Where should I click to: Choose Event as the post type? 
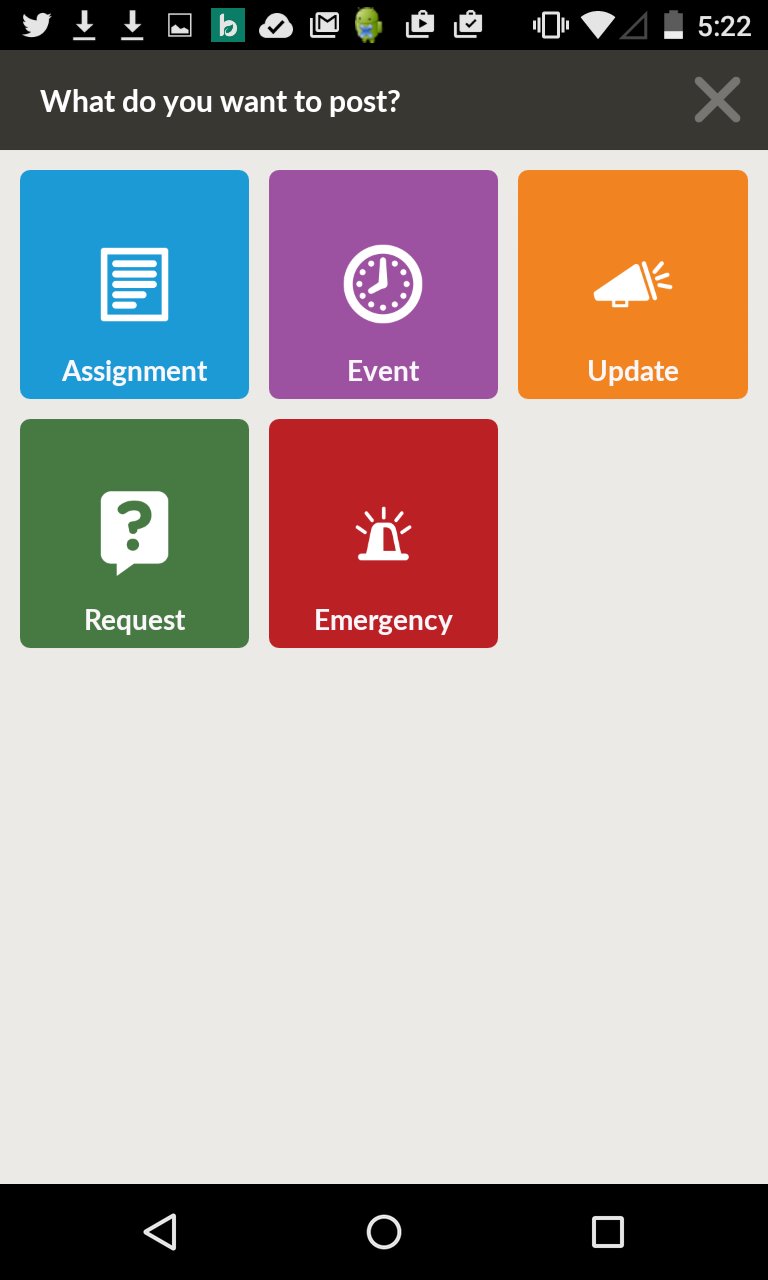coord(383,285)
